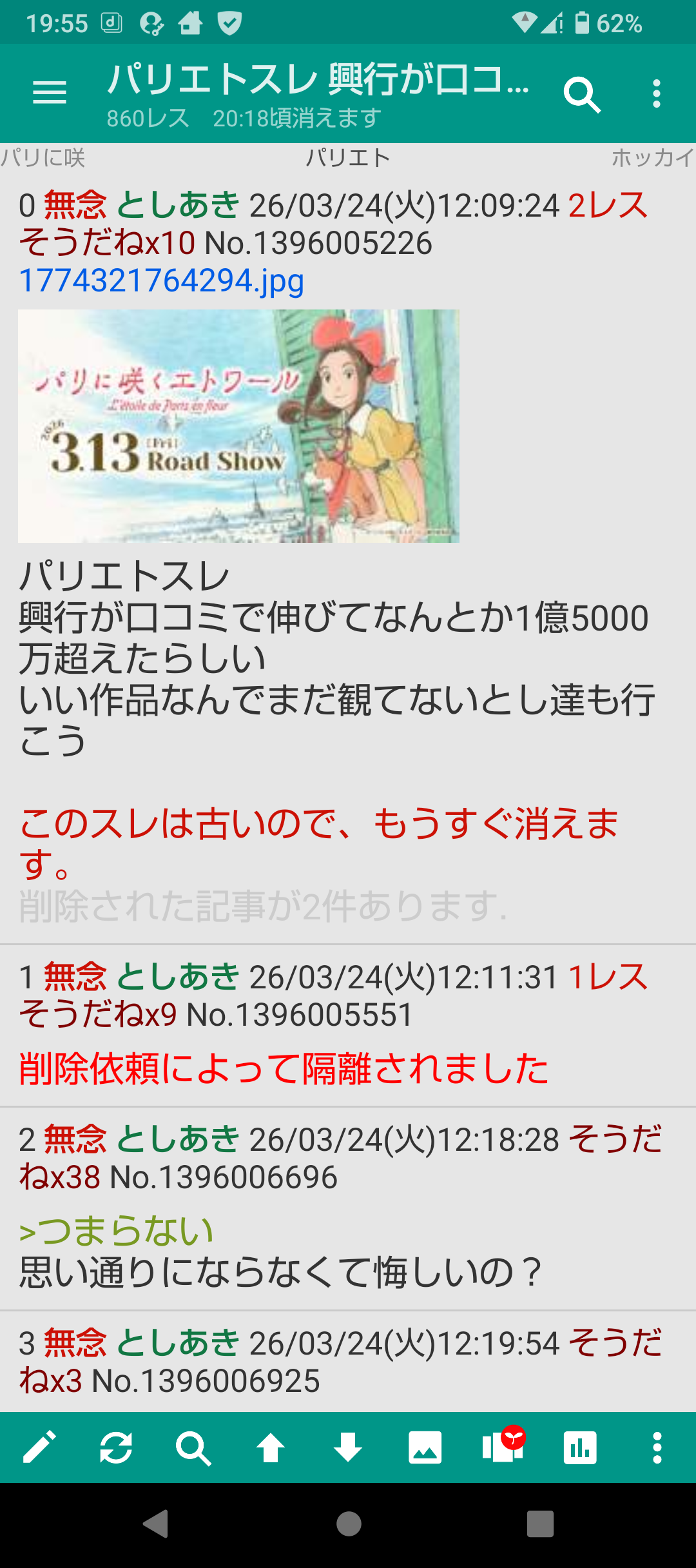Open the hamburger drawer menu

(x=50, y=93)
